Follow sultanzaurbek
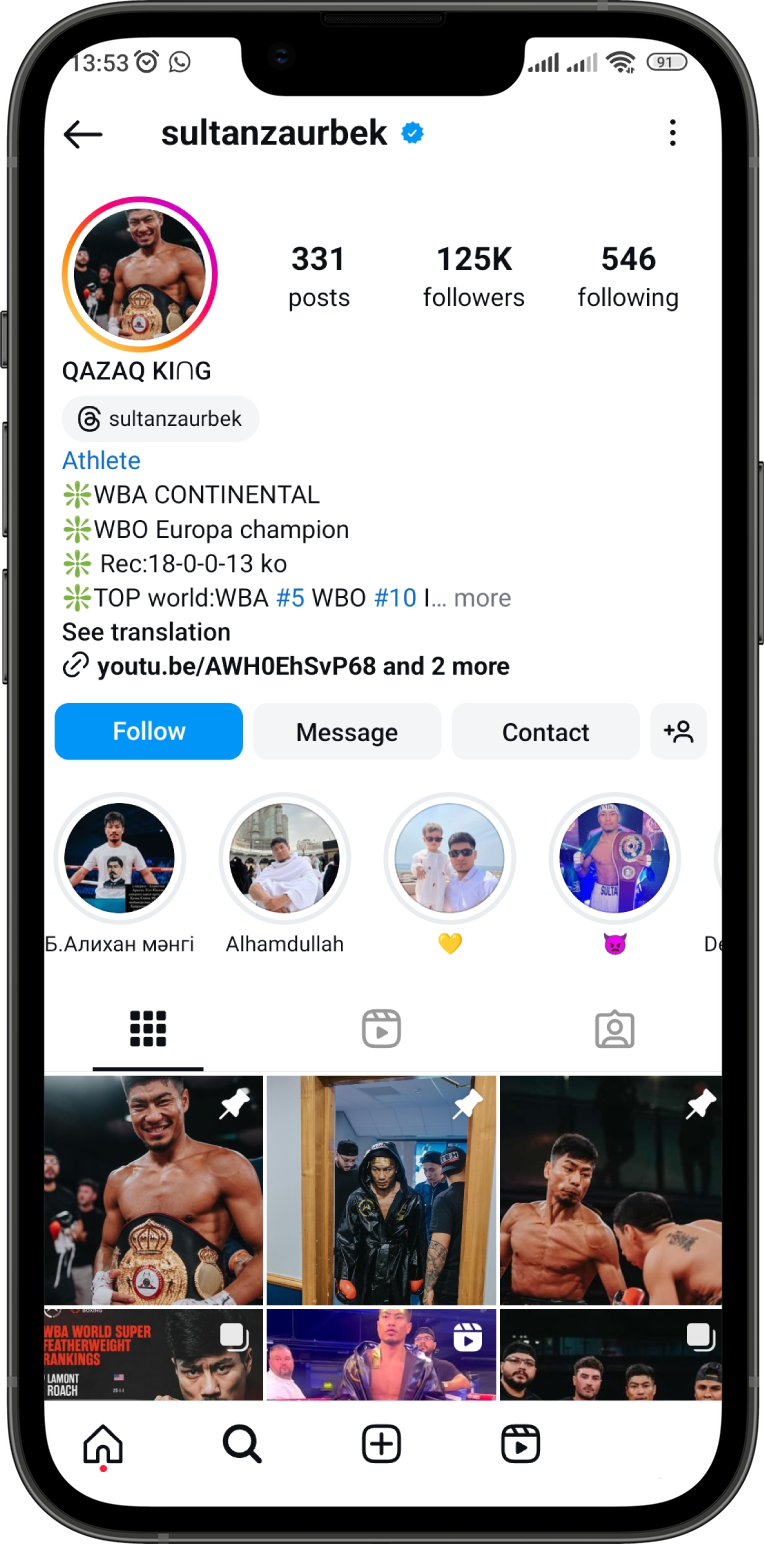The image size is (764, 1544). [148, 732]
